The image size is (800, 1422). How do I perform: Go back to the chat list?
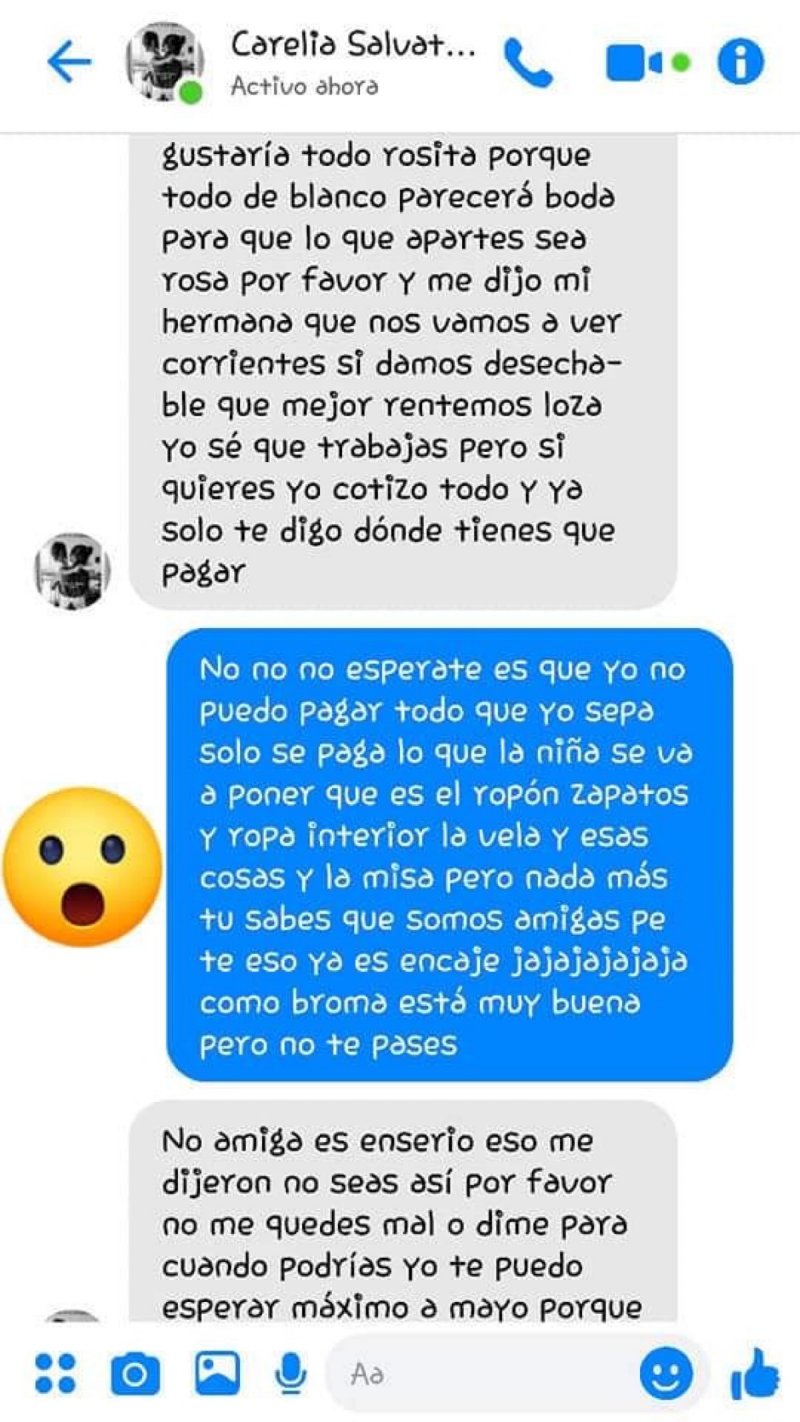pos(69,63)
